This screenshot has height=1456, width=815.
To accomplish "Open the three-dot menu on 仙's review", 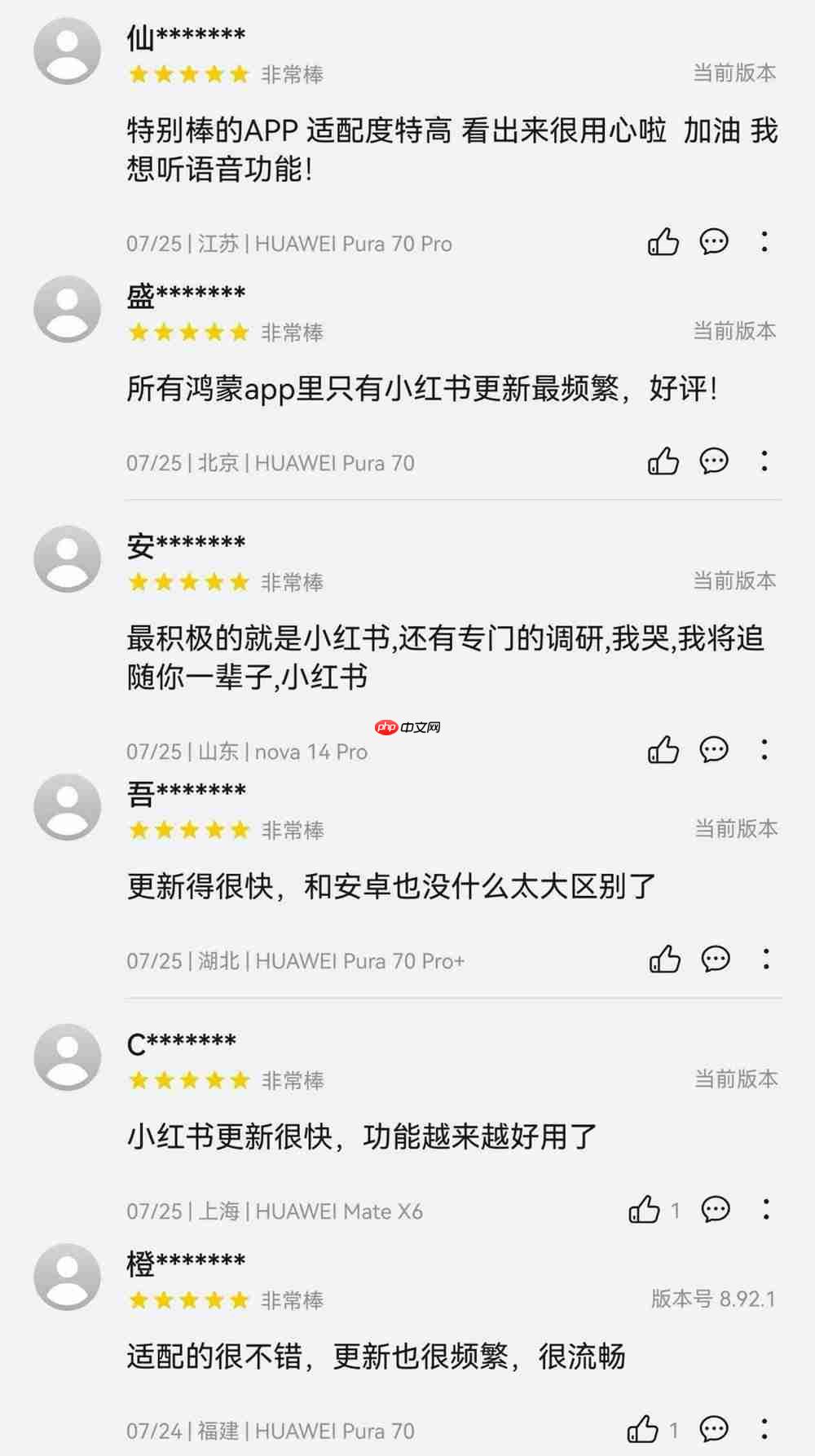I will click(764, 242).
